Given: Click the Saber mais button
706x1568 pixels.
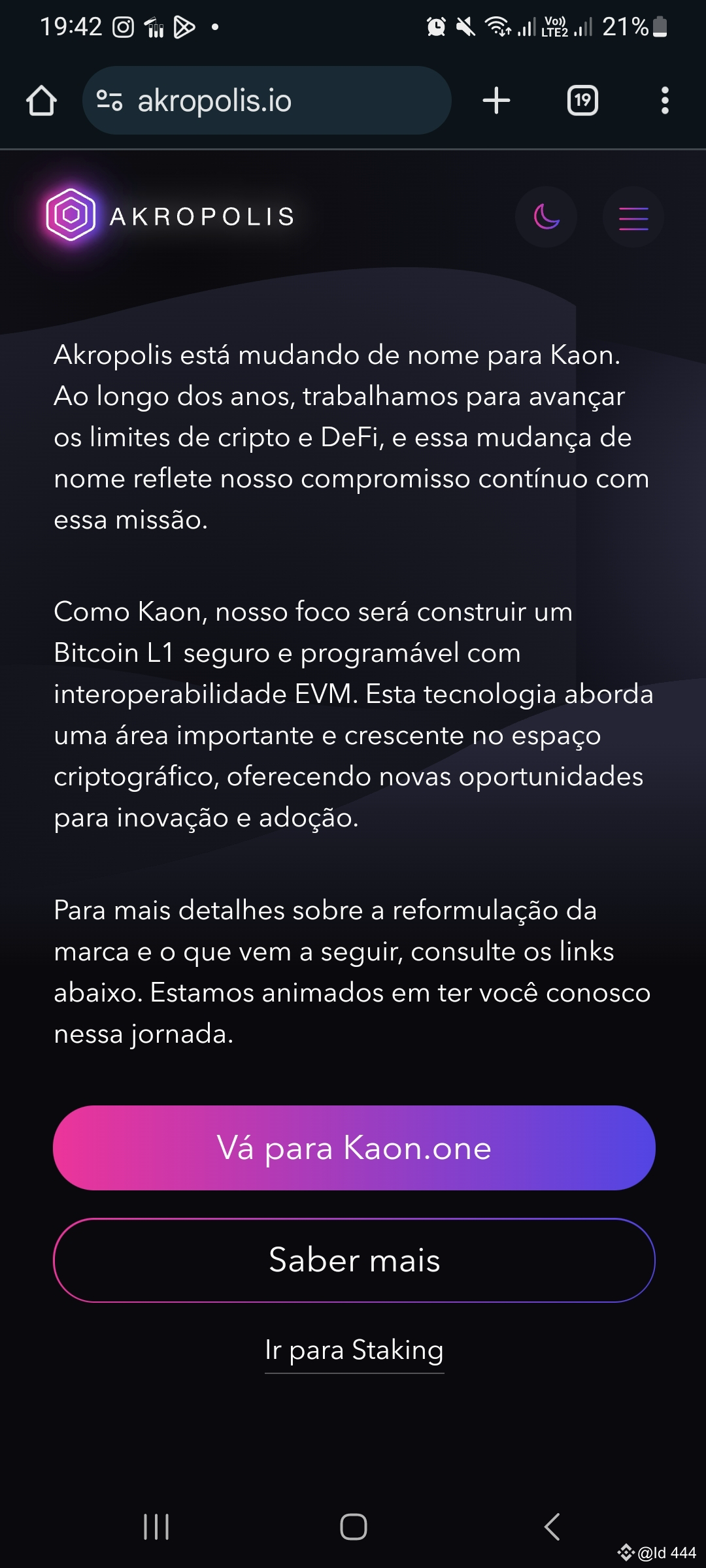Looking at the screenshot, I should 353,1261.
